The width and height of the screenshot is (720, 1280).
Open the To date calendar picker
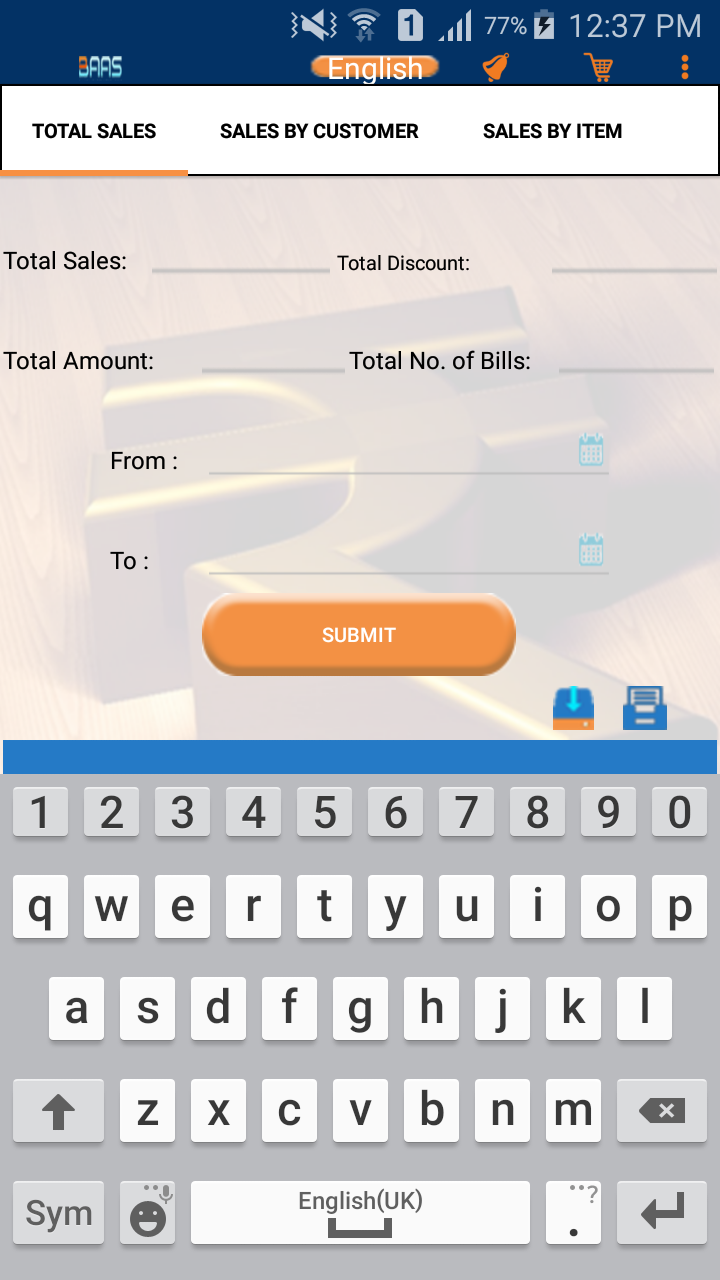591,550
